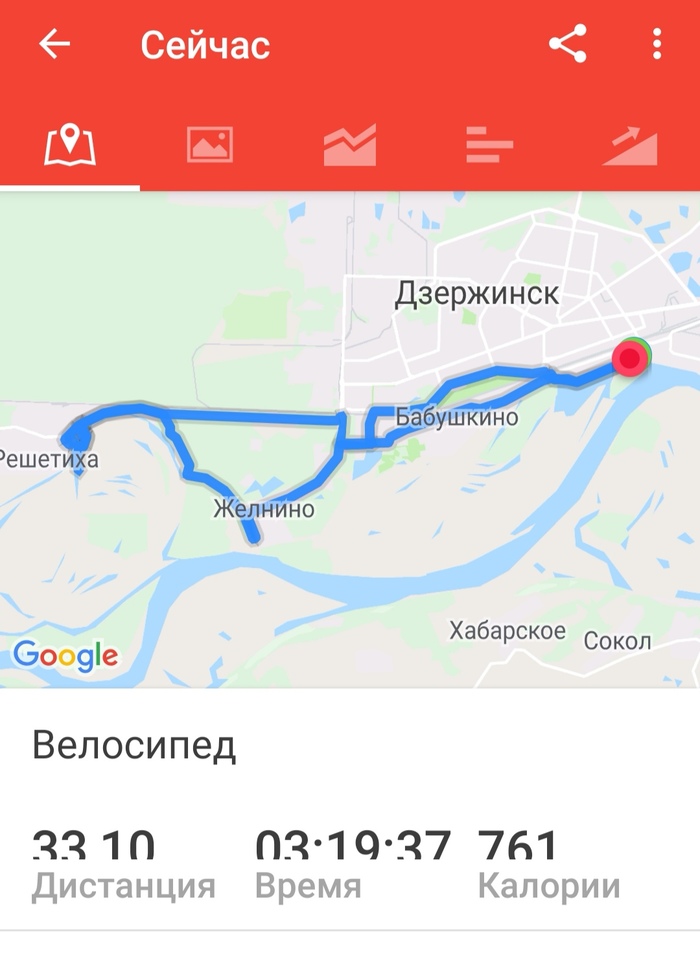Open the charts tab
Screen dimensions: 700x968
click(350, 146)
